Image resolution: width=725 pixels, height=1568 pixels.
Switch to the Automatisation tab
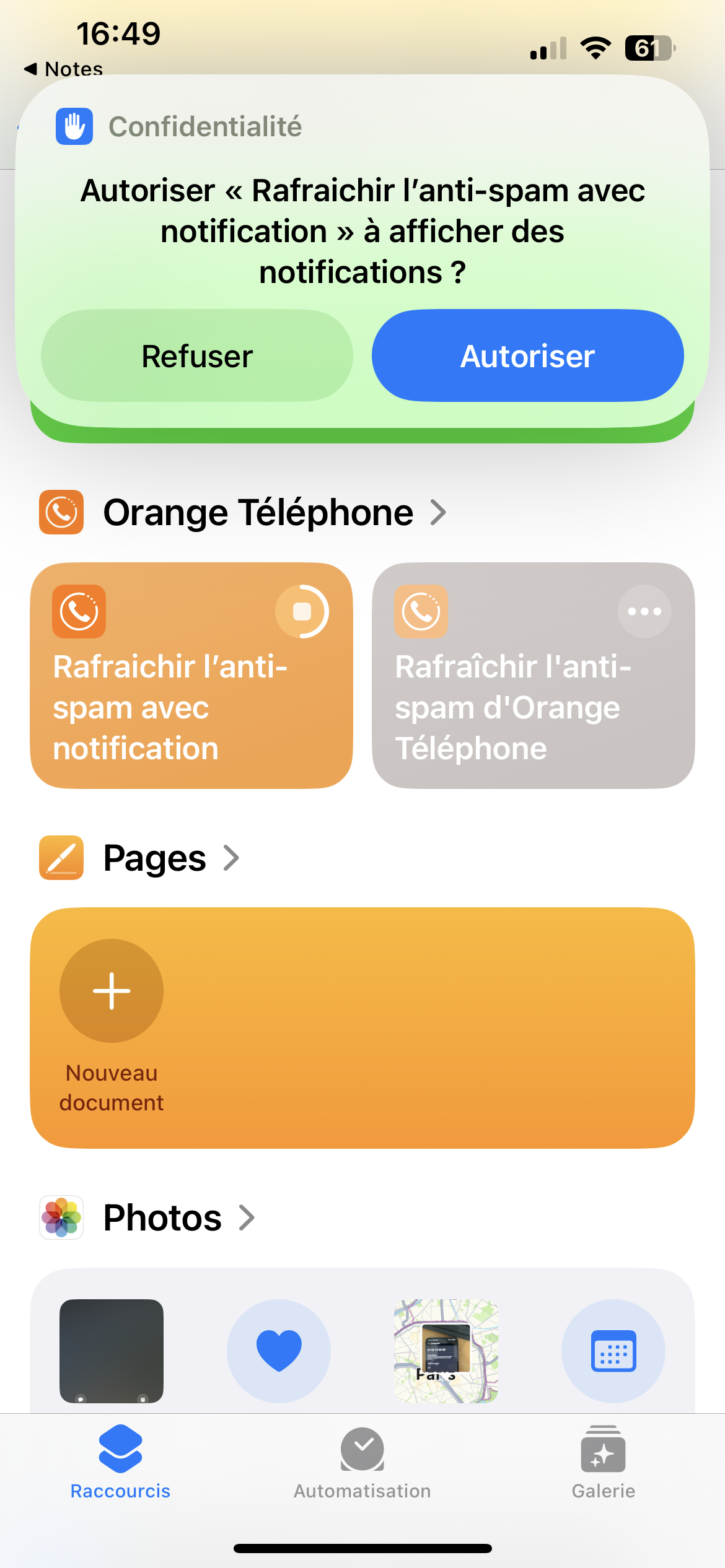(x=362, y=1464)
